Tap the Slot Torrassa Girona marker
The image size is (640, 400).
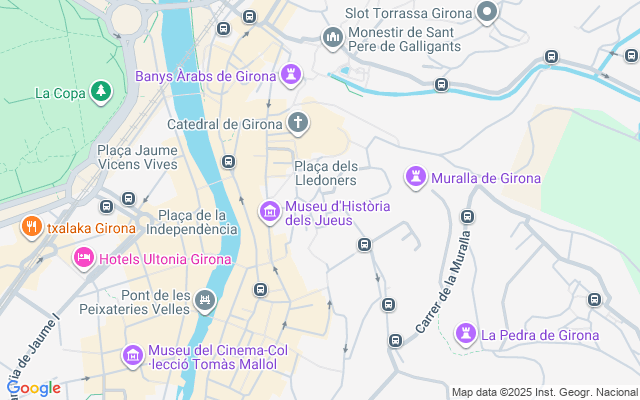point(487,13)
